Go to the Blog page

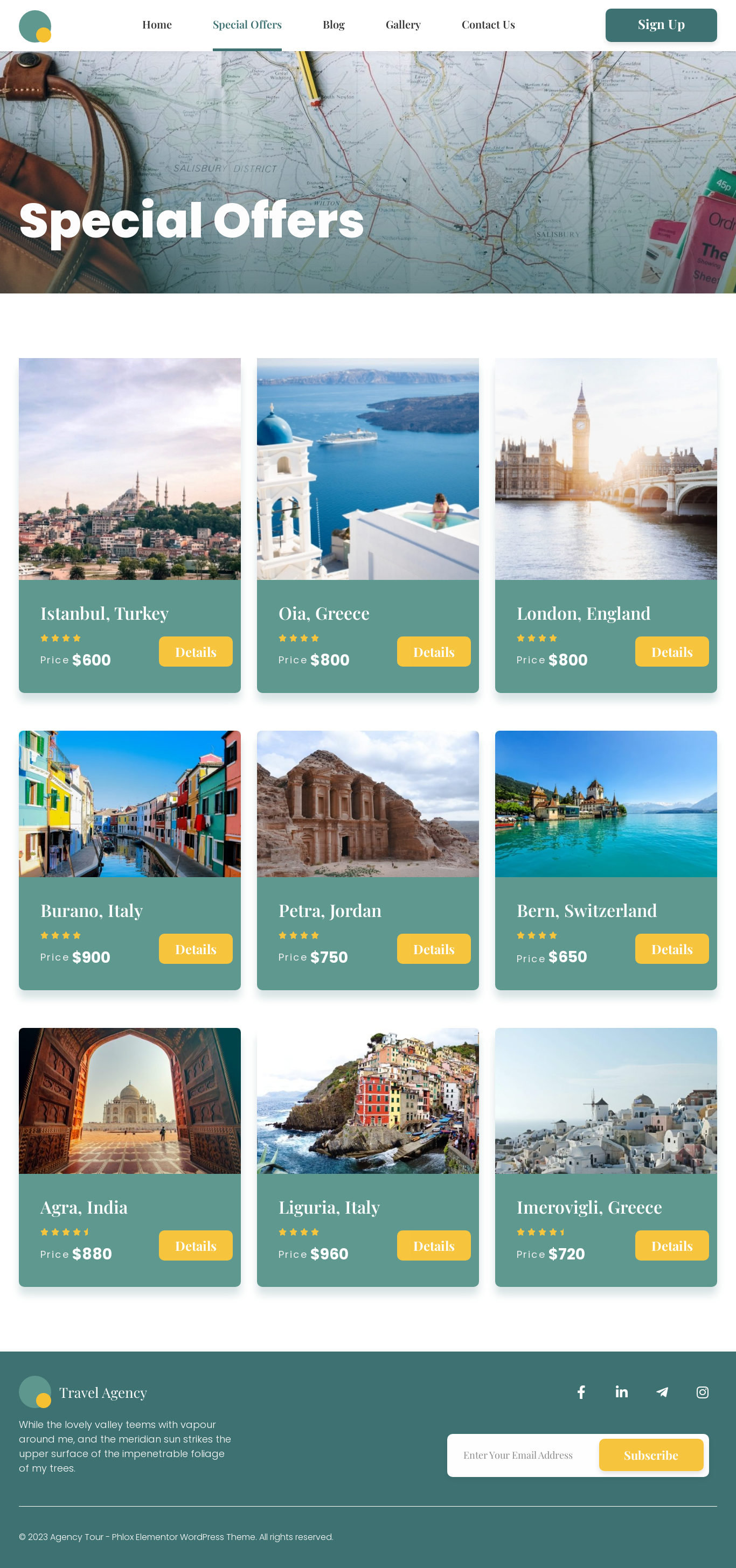(x=334, y=25)
